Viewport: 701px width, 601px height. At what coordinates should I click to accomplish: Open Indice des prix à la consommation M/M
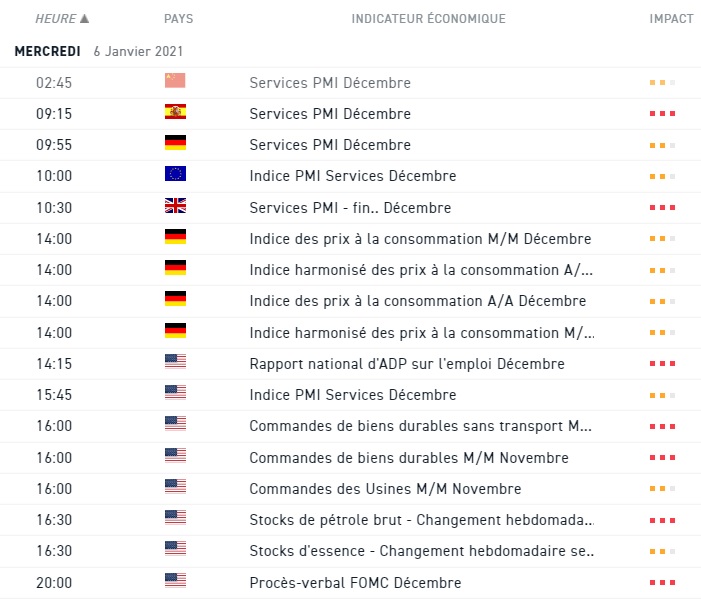pyautogui.click(x=420, y=239)
